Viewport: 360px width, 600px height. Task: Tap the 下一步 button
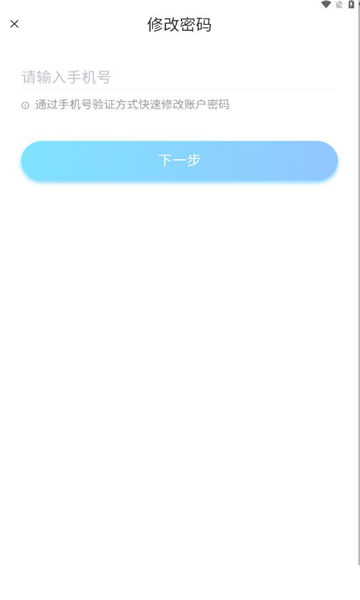coord(179,160)
